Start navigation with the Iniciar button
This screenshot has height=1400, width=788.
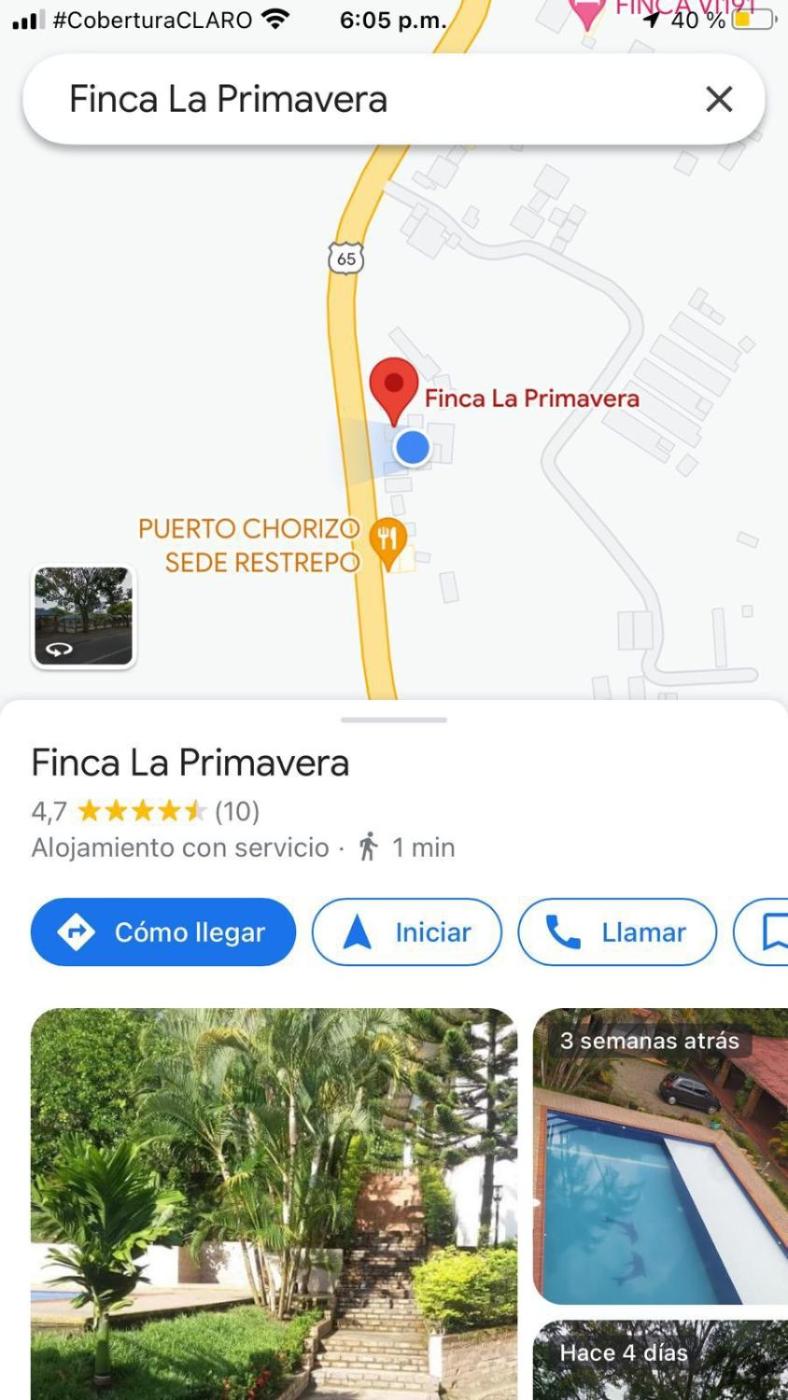[x=407, y=932]
